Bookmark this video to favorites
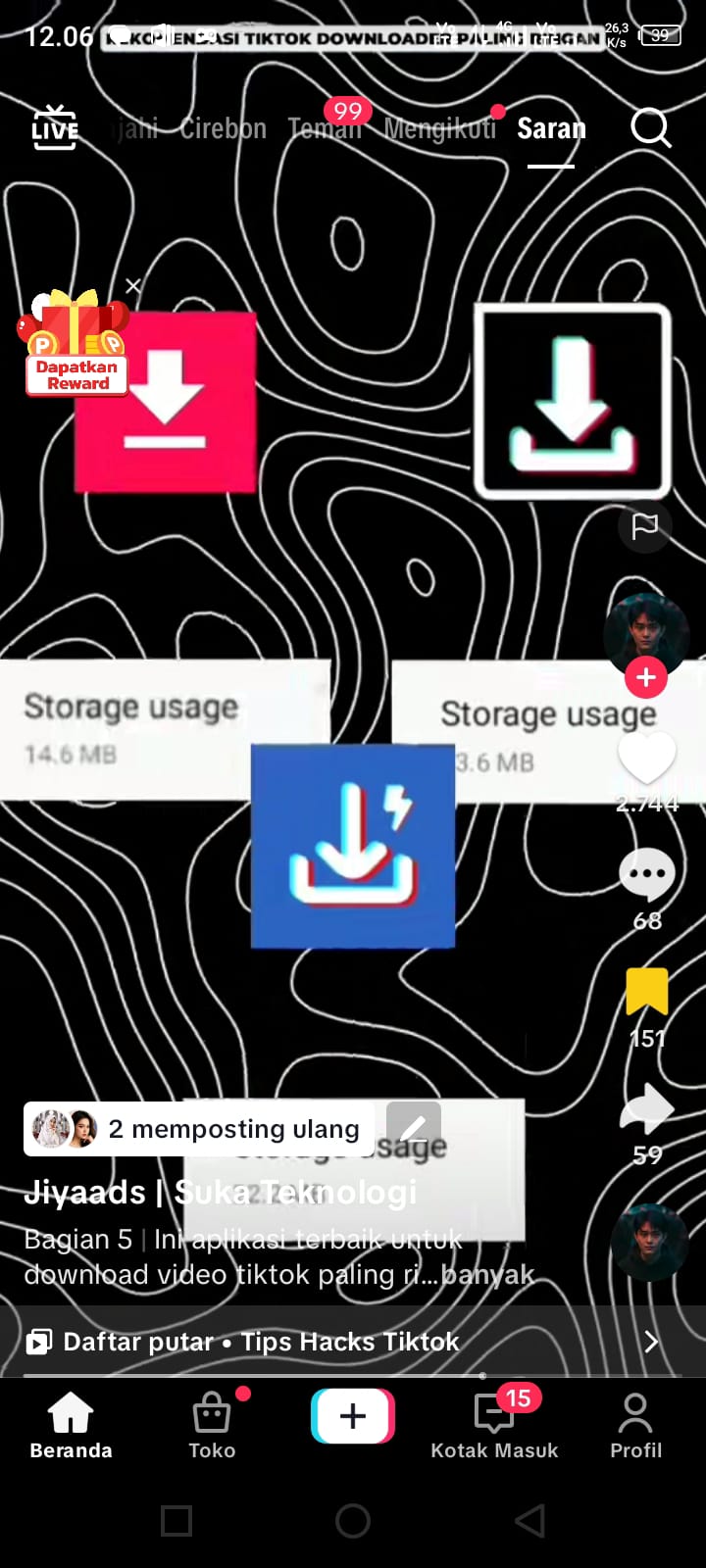 point(646,992)
